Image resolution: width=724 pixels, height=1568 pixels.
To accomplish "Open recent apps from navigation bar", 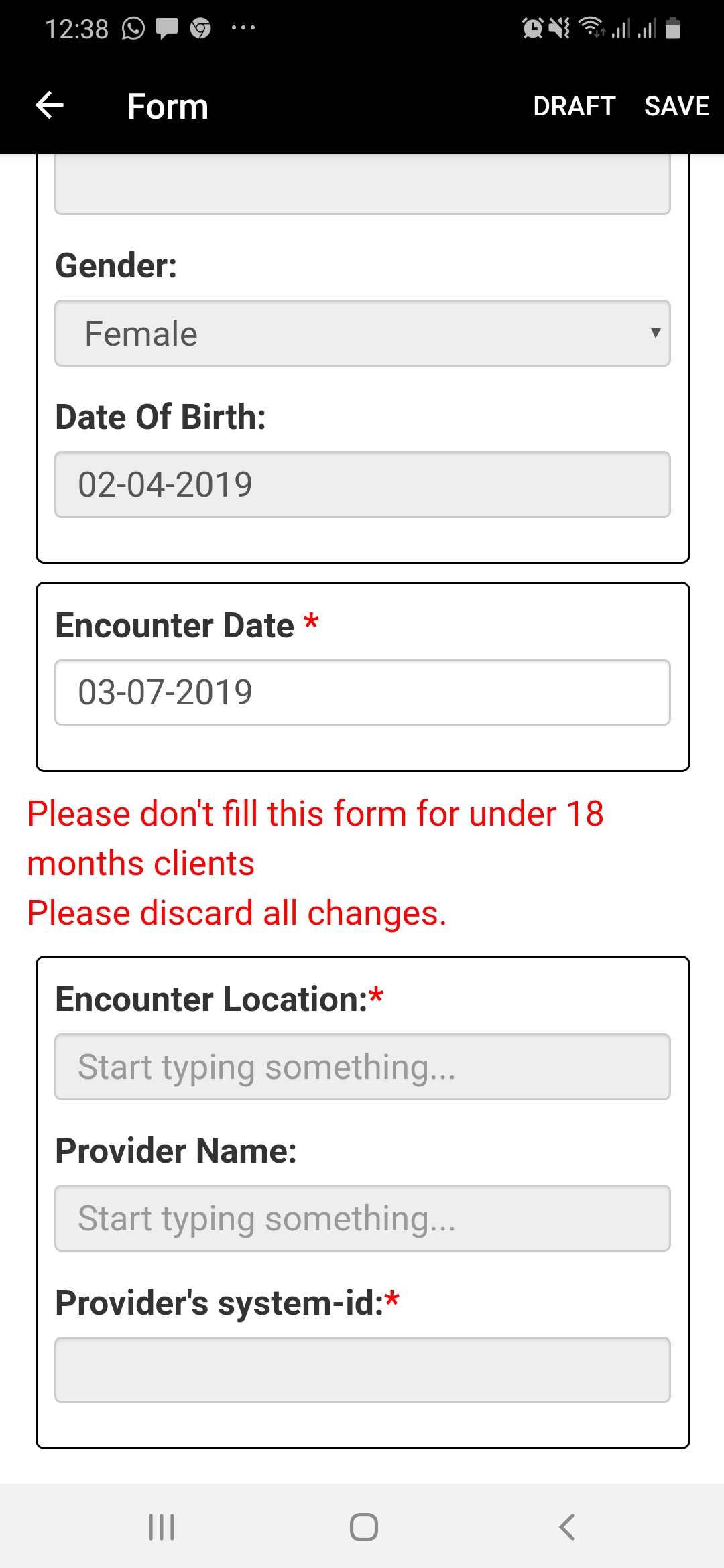I will pyautogui.click(x=162, y=1527).
